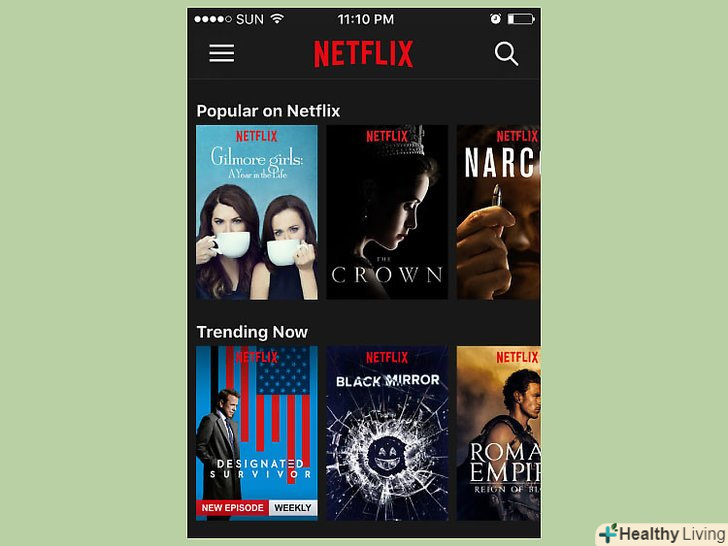This screenshot has width=728, height=546.
Task: Open Gilmore Girls: A Year in the Life
Action: click(257, 212)
